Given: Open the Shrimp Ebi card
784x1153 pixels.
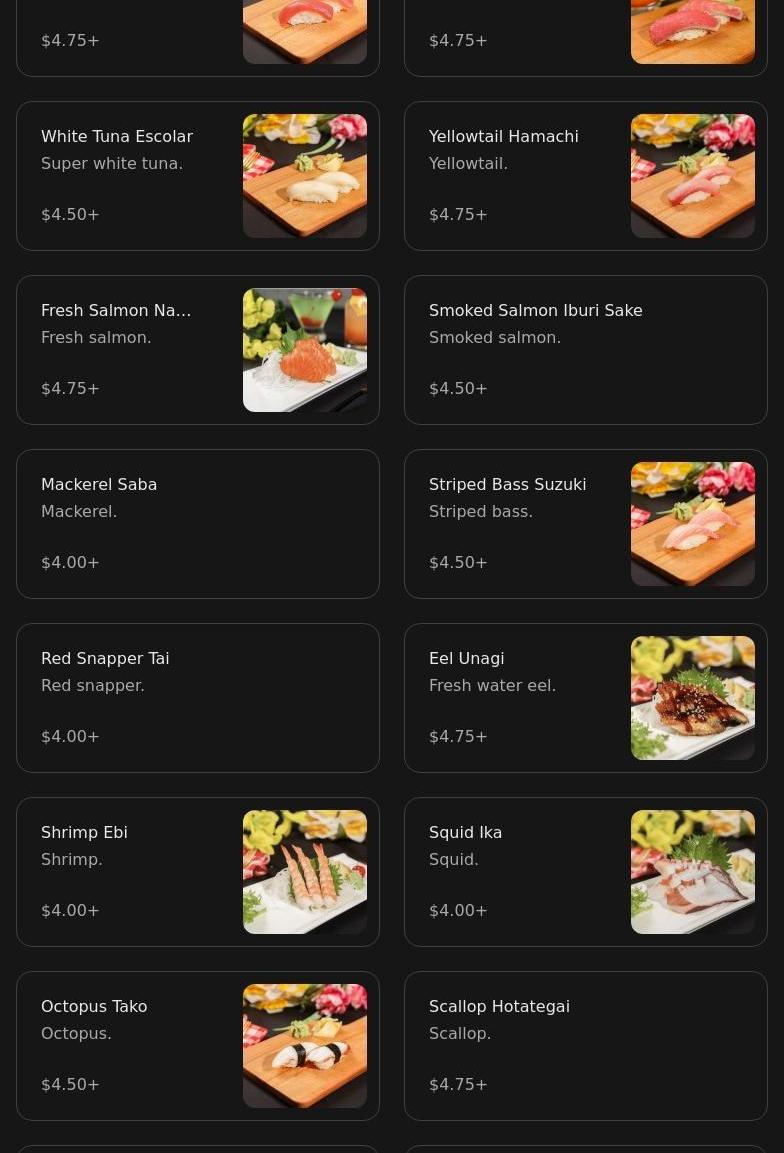Looking at the screenshot, I should (198, 872).
